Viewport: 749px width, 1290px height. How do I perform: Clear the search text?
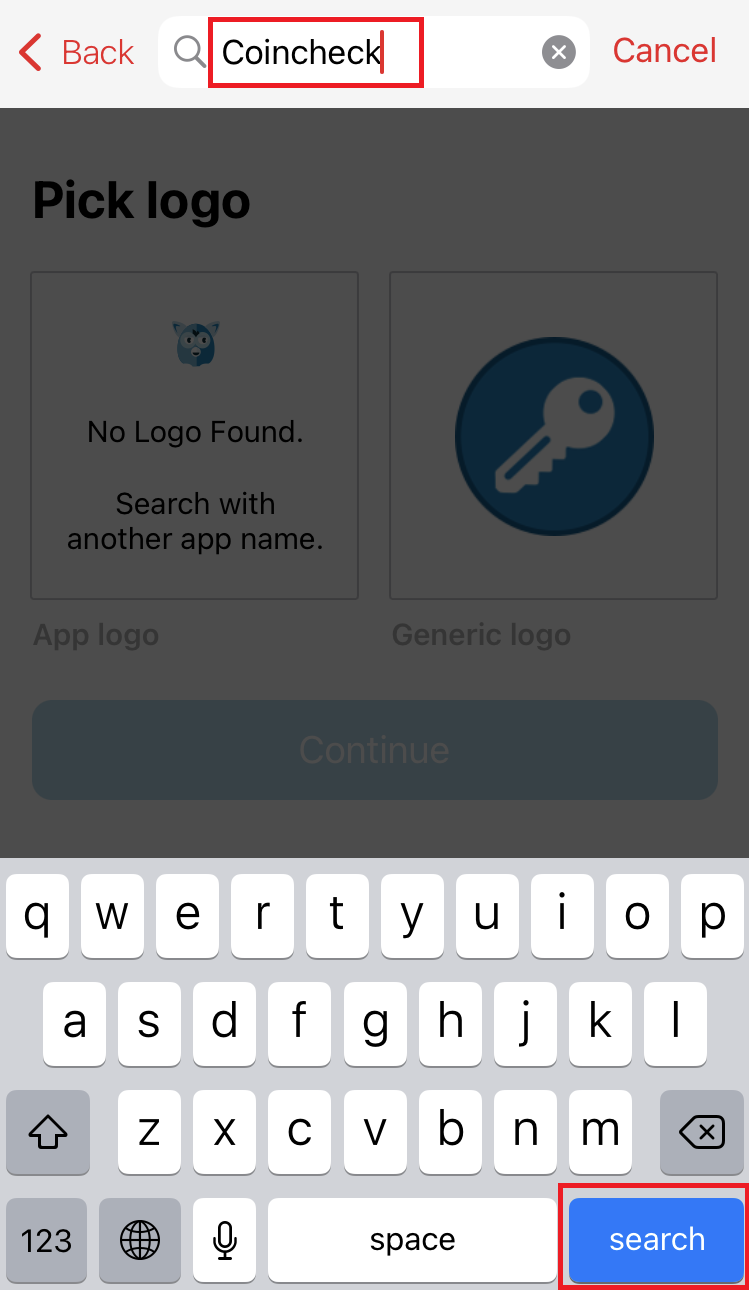pyautogui.click(x=559, y=52)
